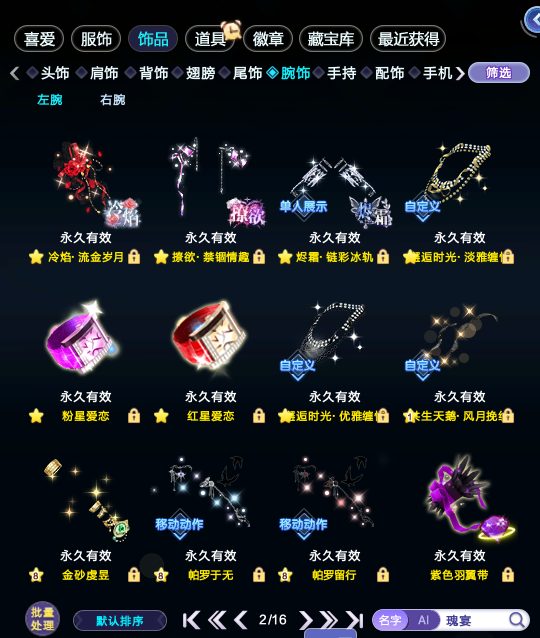
Task: Switch to the 服饰 tab
Action: tap(96, 39)
